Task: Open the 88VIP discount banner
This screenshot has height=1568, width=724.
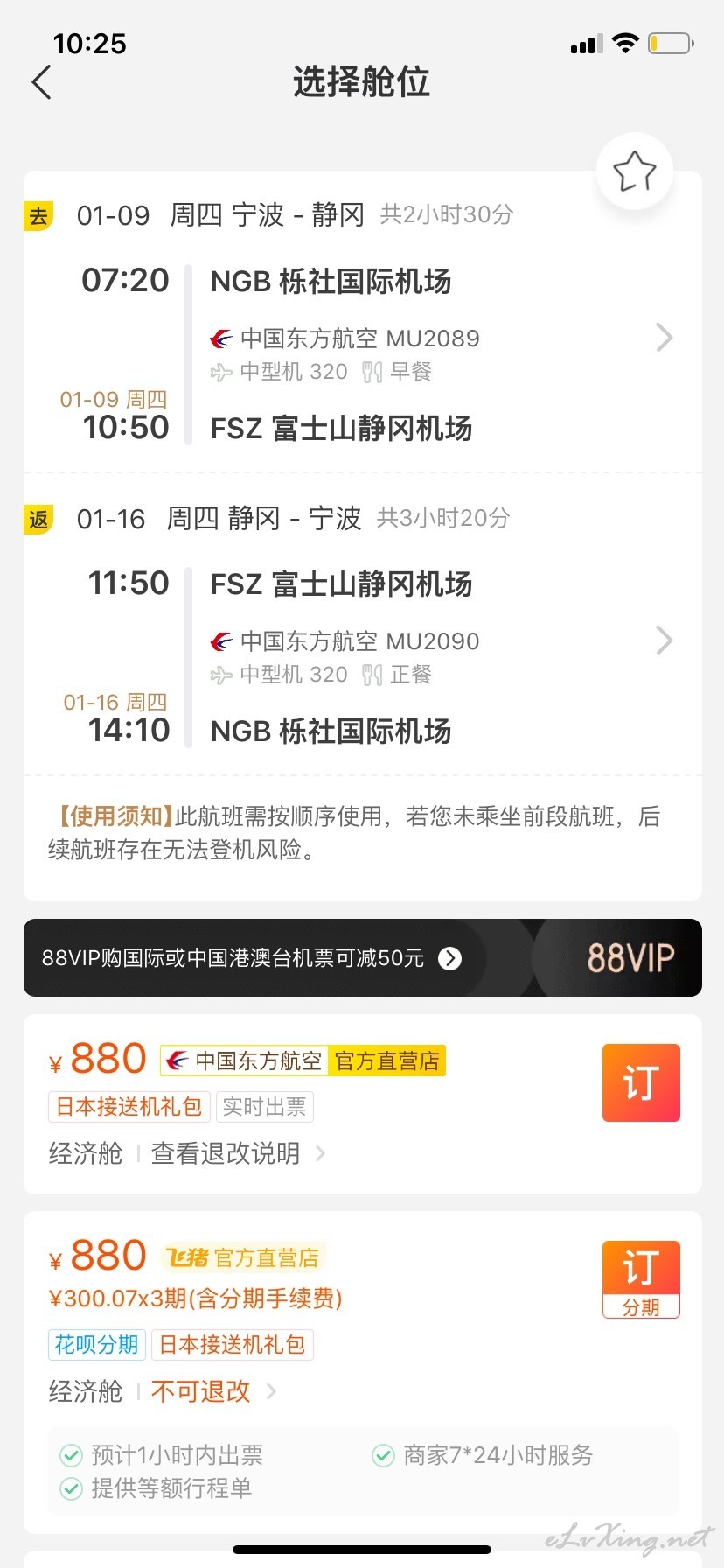Action: pos(362,957)
